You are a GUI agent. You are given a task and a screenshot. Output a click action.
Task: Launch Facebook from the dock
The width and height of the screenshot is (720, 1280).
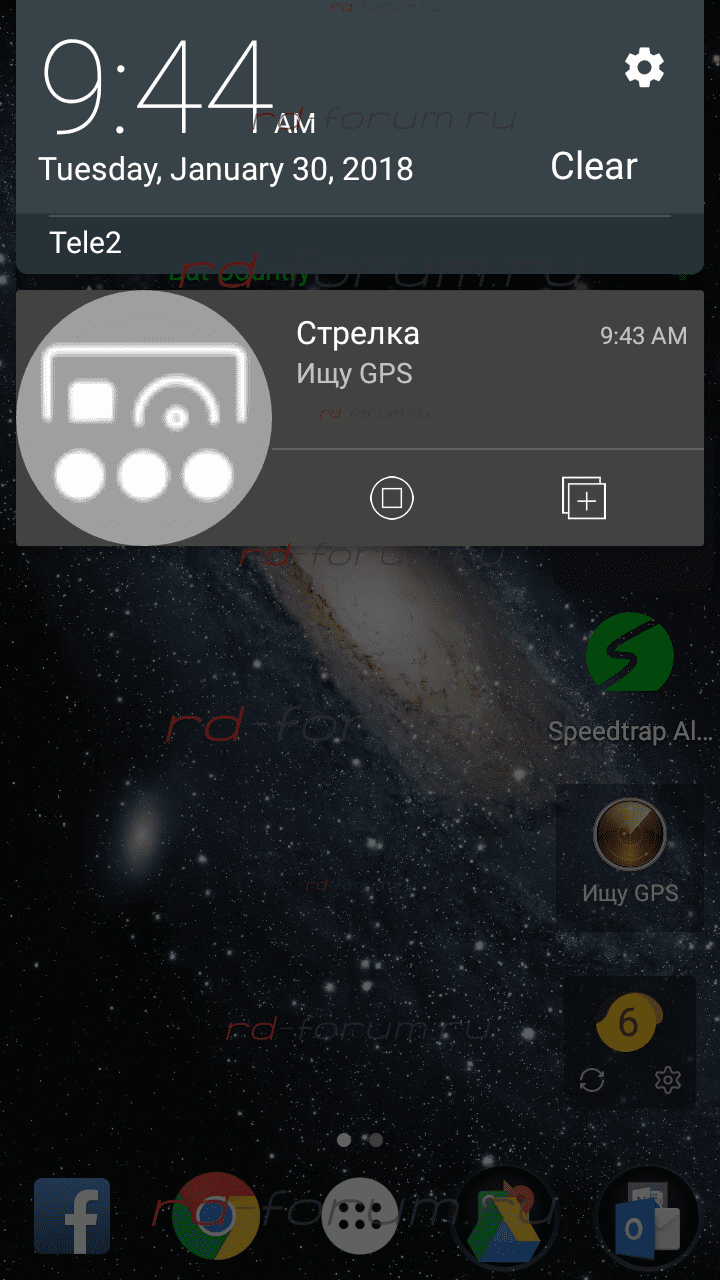[72, 1216]
